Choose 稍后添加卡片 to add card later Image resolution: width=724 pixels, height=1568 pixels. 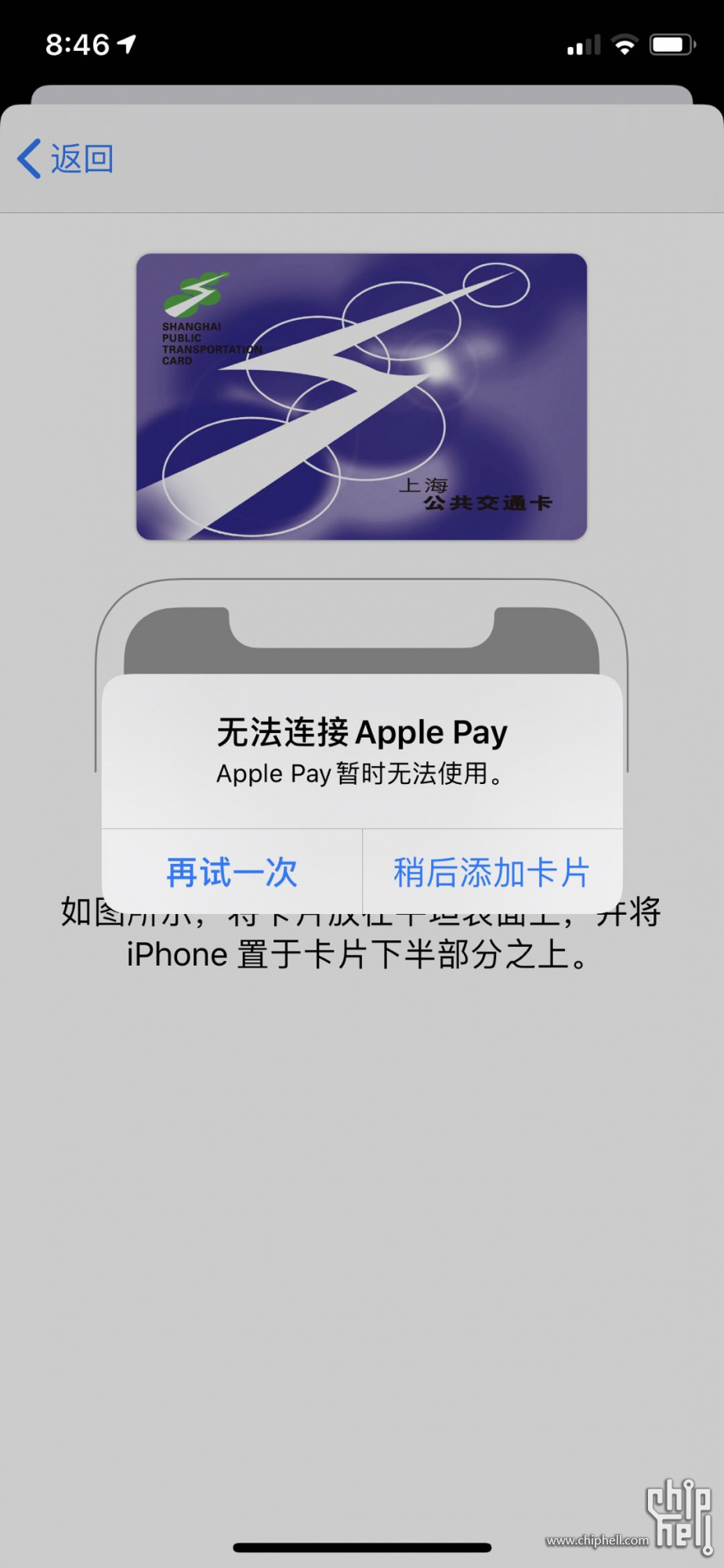[492, 872]
